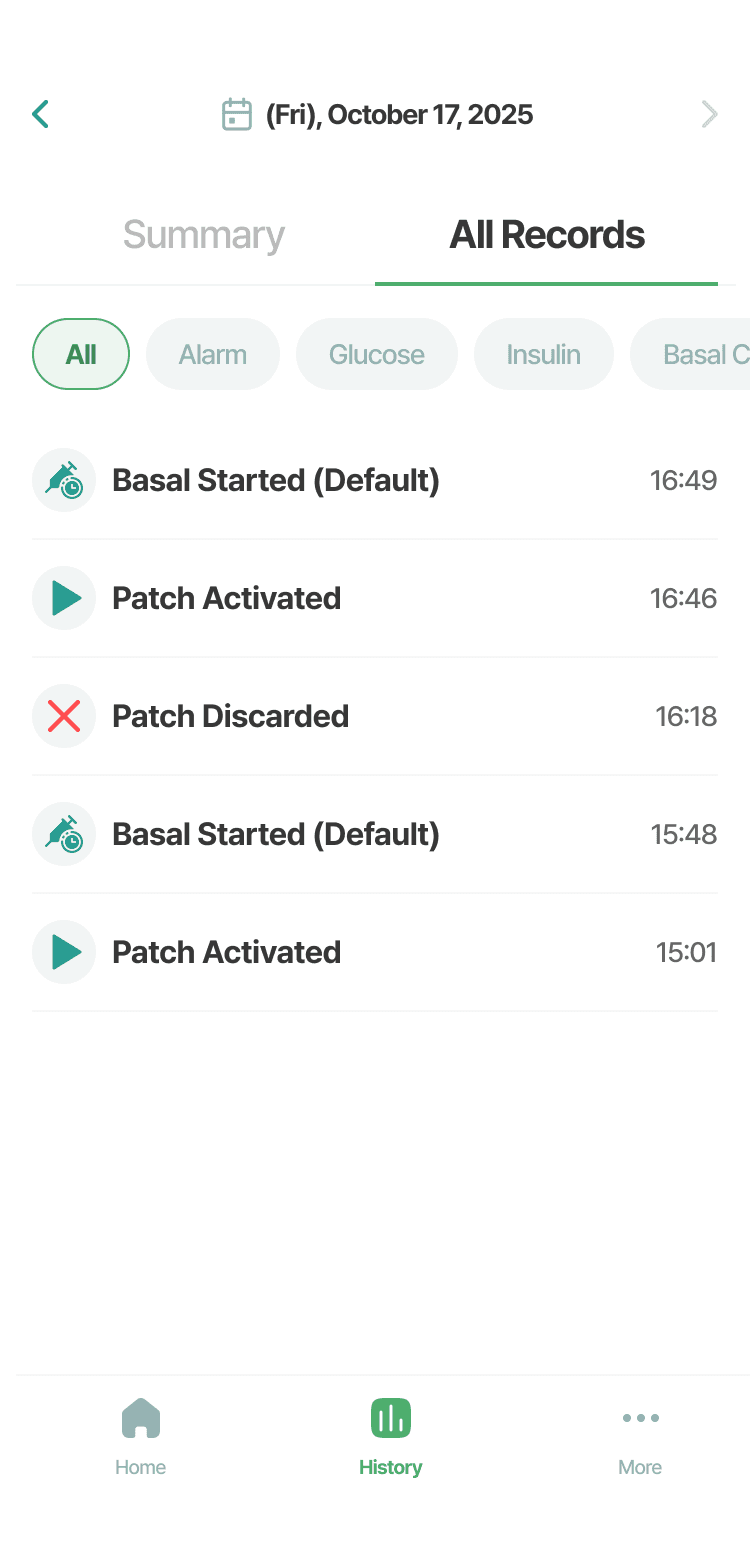Open the All Records tab
The height and width of the screenshot is (1564, 750).
point(547,234)
